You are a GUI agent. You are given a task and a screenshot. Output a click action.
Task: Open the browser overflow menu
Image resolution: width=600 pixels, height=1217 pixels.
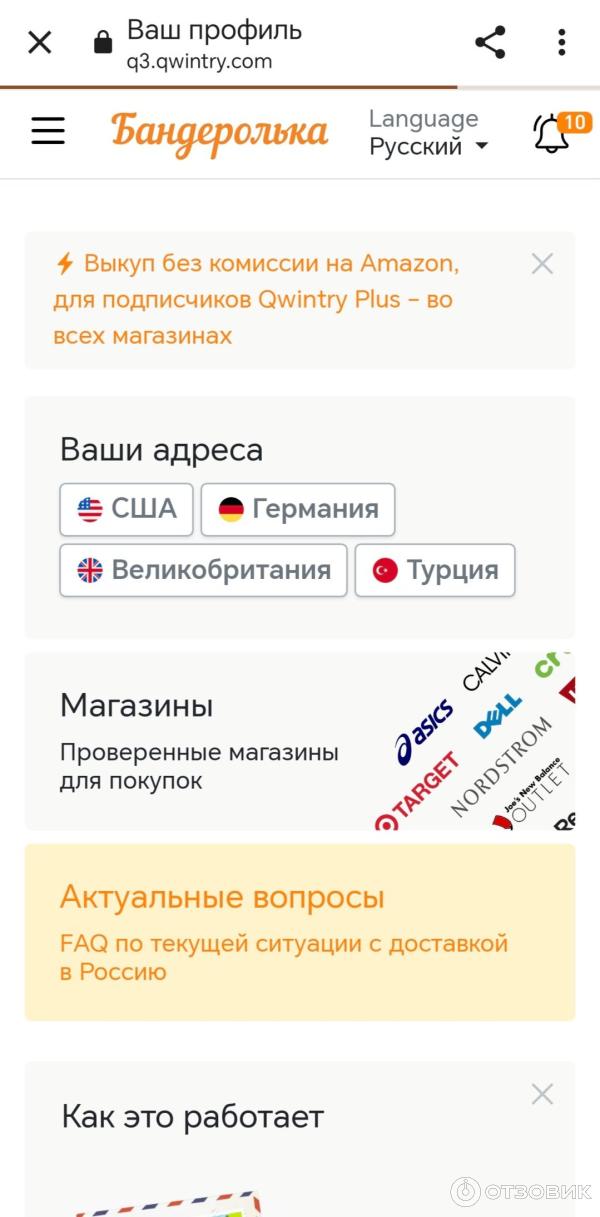562,42
